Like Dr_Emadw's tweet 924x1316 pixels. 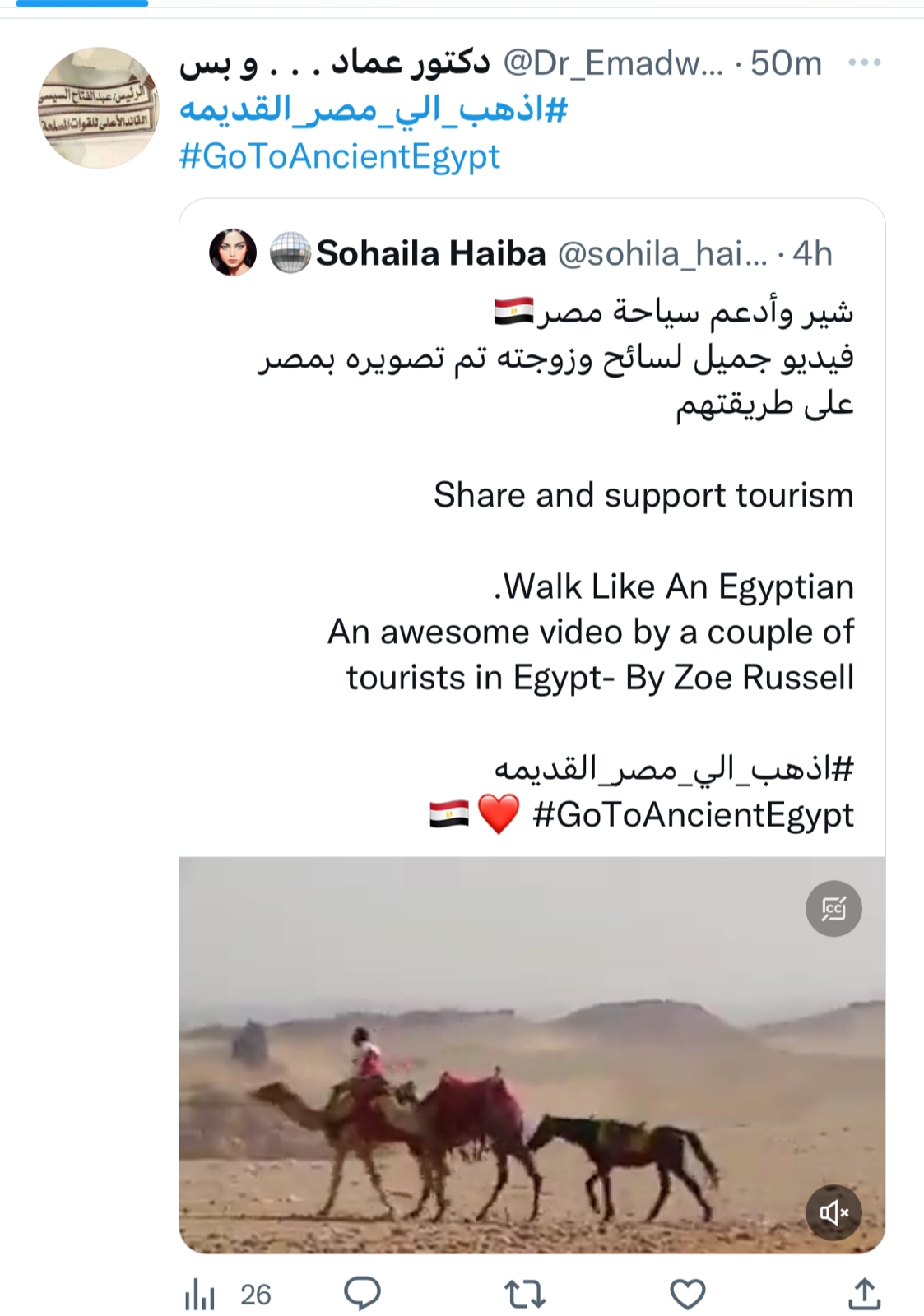point(687,1295)
